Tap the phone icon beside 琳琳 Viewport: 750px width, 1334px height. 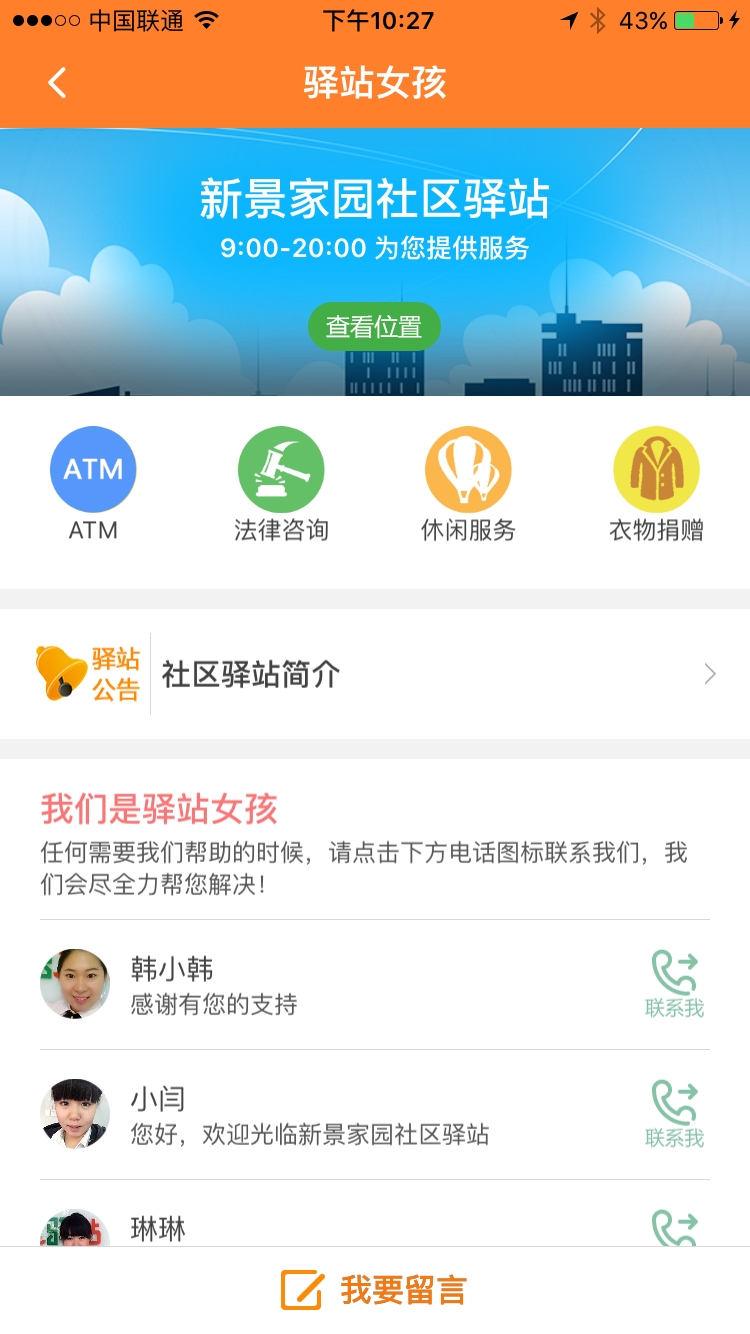coord(675,1228)
